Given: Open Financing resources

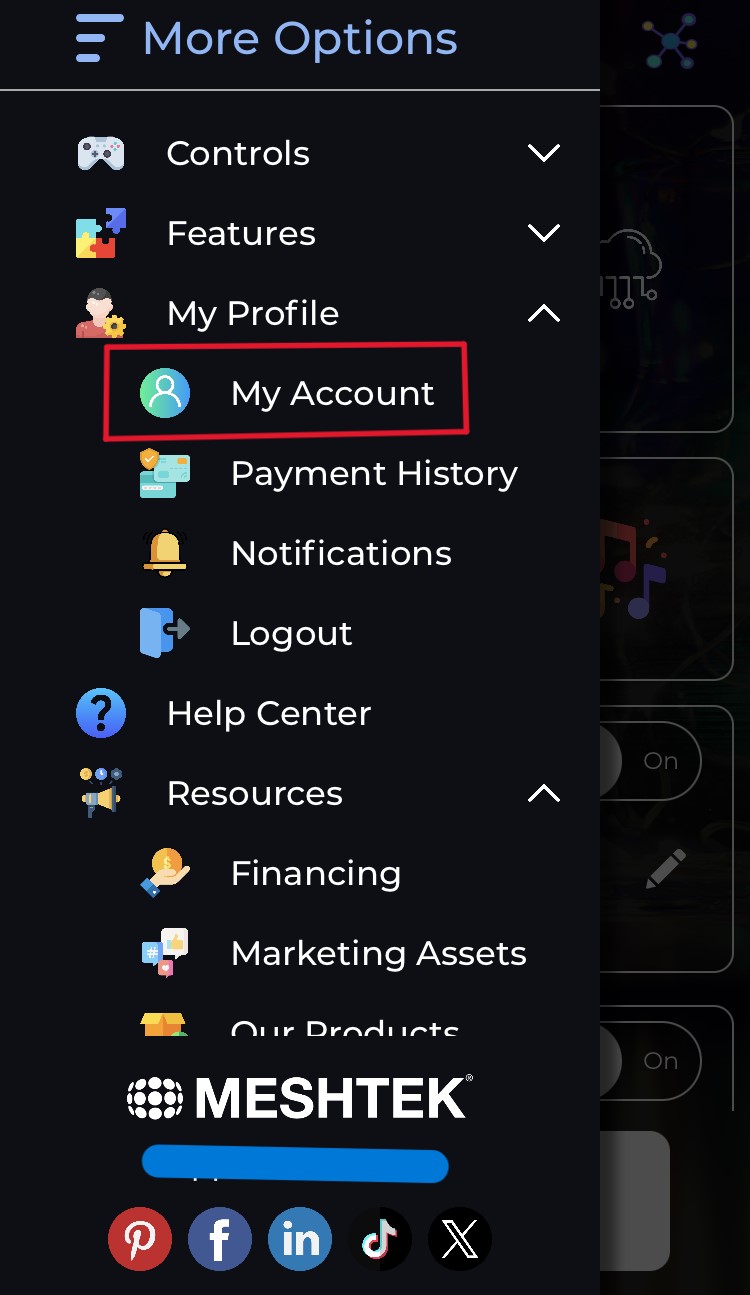Looking at the screenshot, I should tap(315, 873).
